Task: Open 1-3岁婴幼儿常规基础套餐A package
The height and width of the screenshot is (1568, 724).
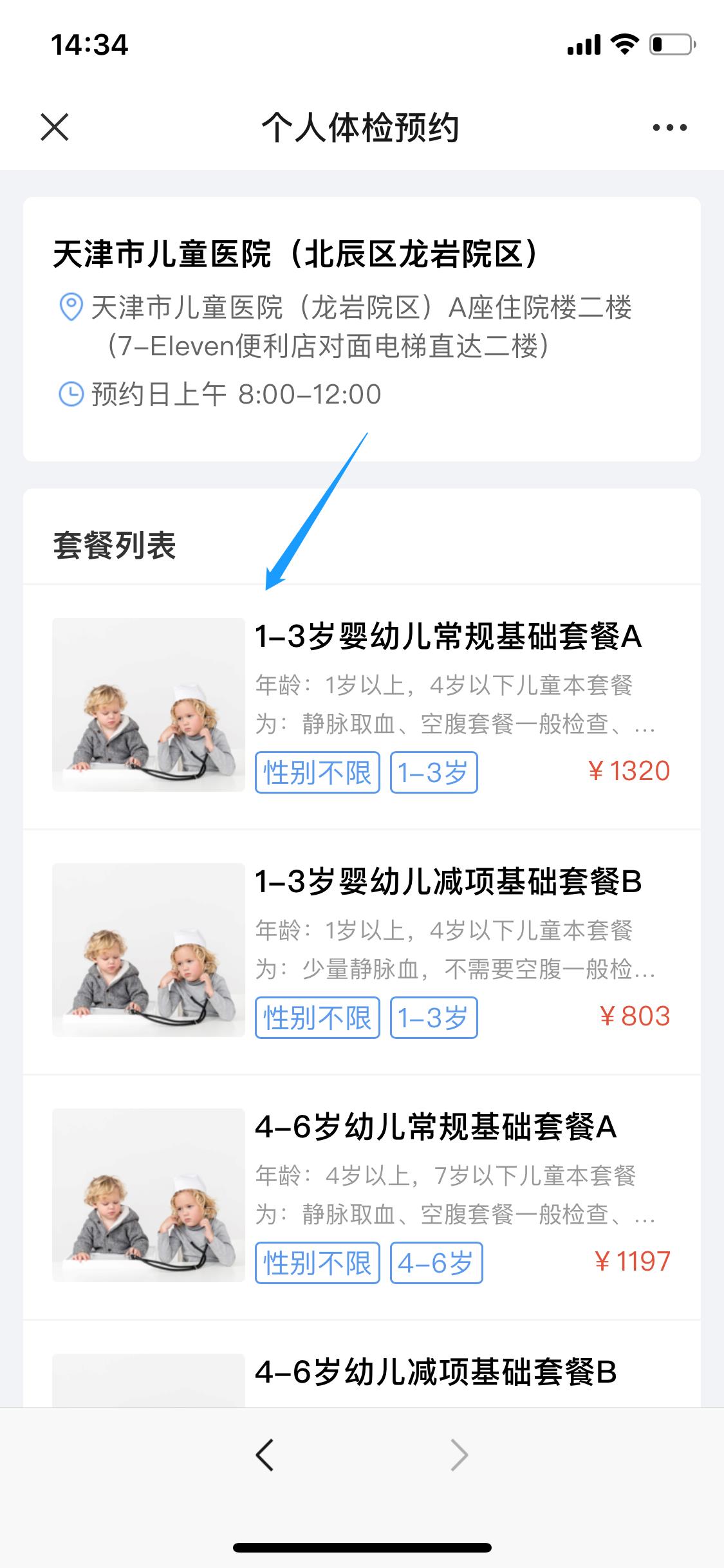Action: [x=448, y=637]
